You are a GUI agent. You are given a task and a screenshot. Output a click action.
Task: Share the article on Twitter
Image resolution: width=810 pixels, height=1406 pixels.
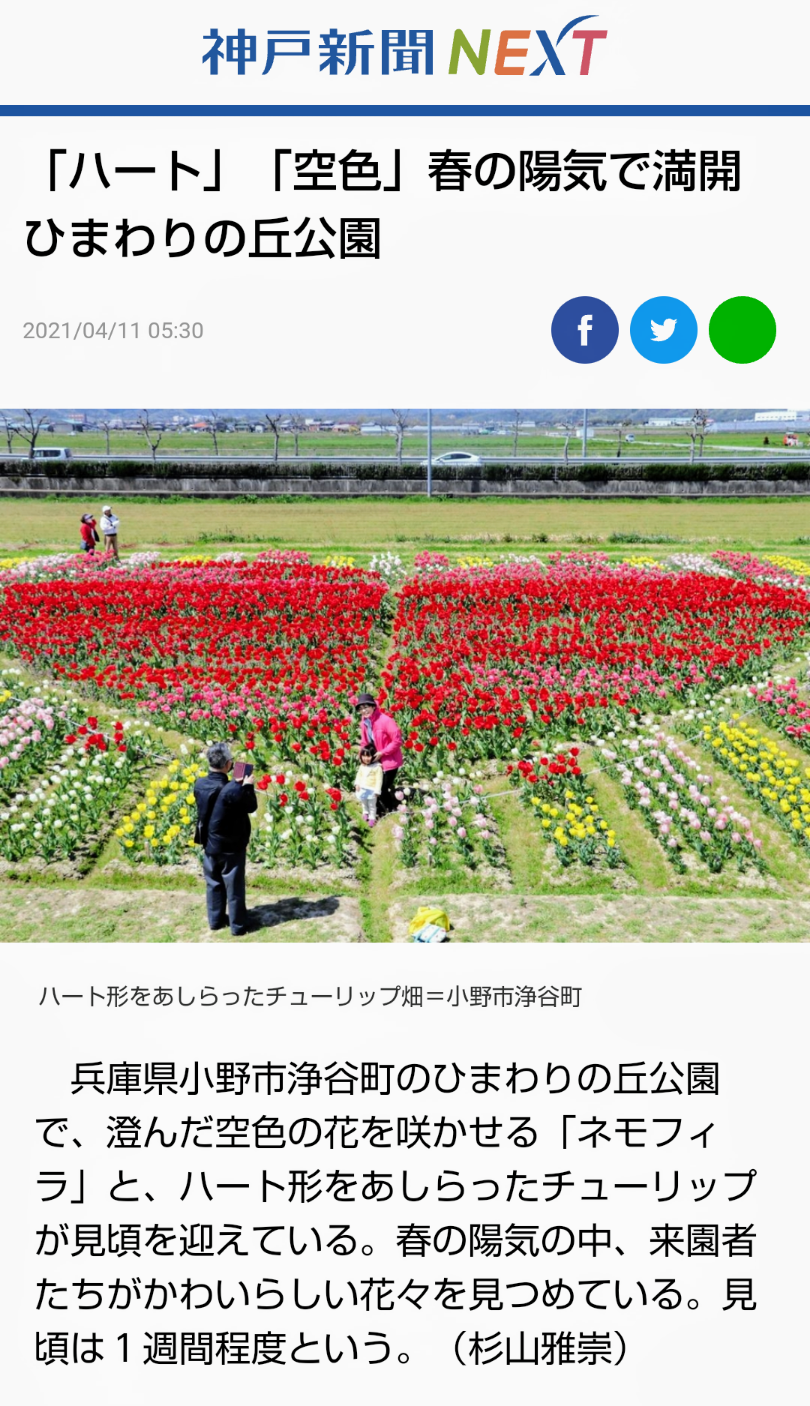tap(664, 330)
